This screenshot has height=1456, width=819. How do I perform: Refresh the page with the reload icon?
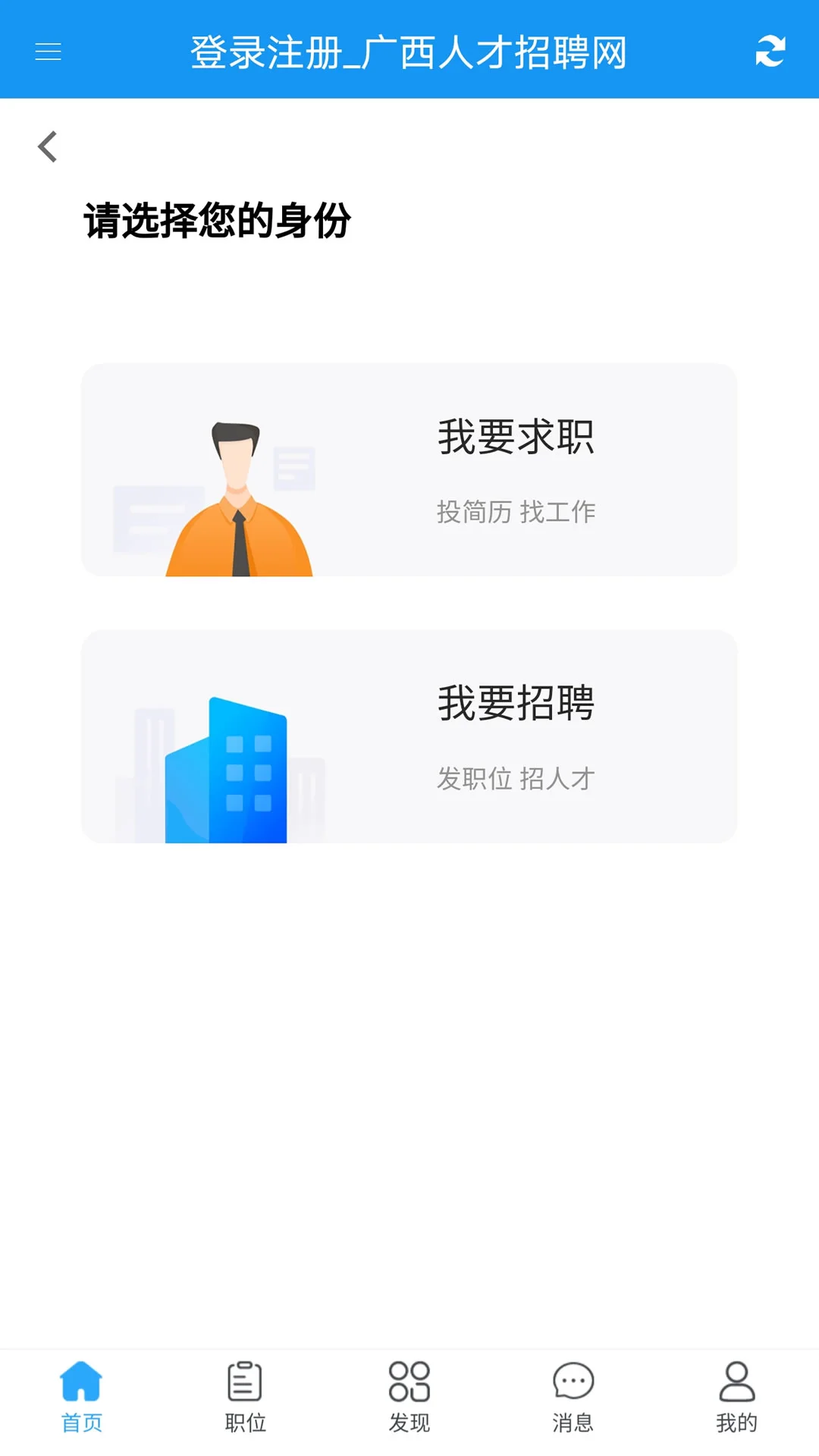[769, 52]
